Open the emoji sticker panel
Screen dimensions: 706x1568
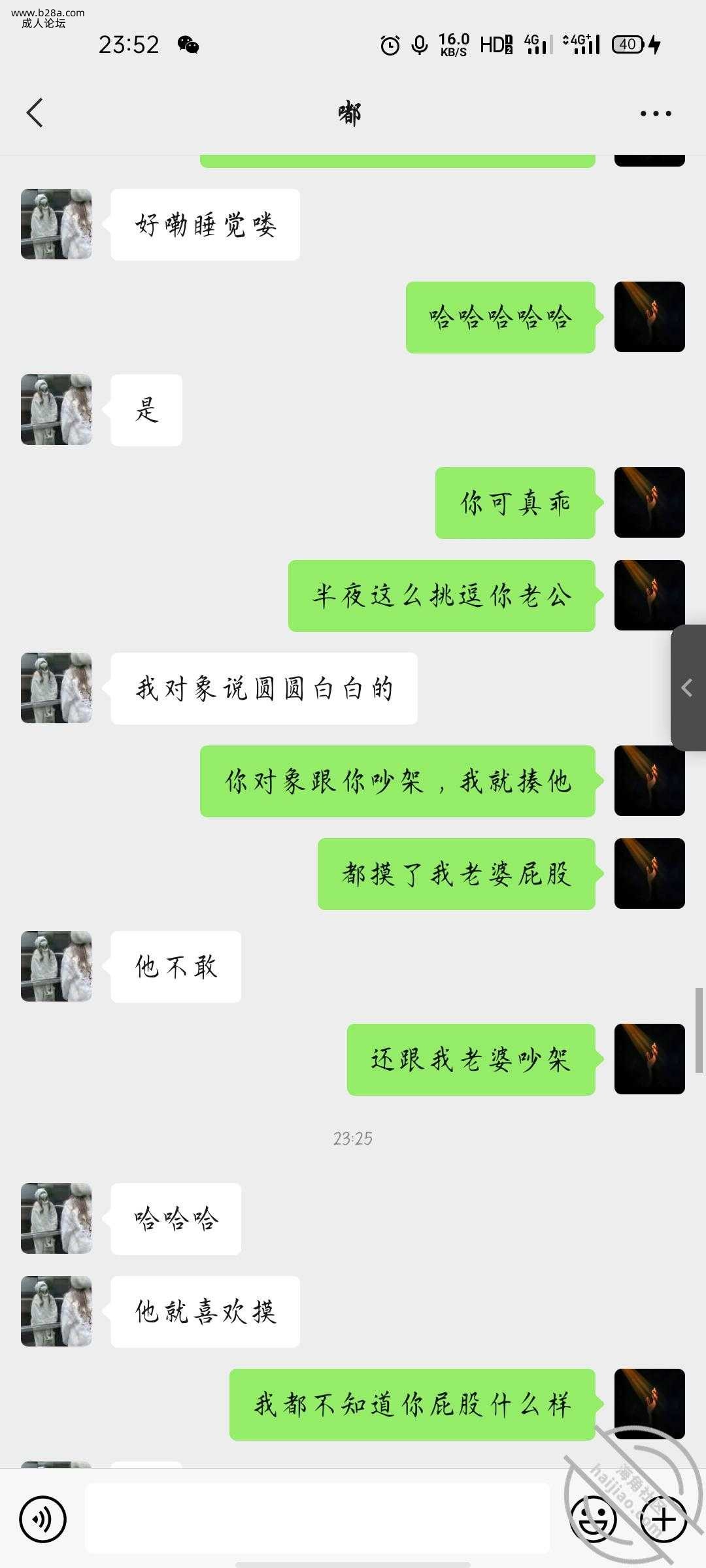coord(594,1519)
